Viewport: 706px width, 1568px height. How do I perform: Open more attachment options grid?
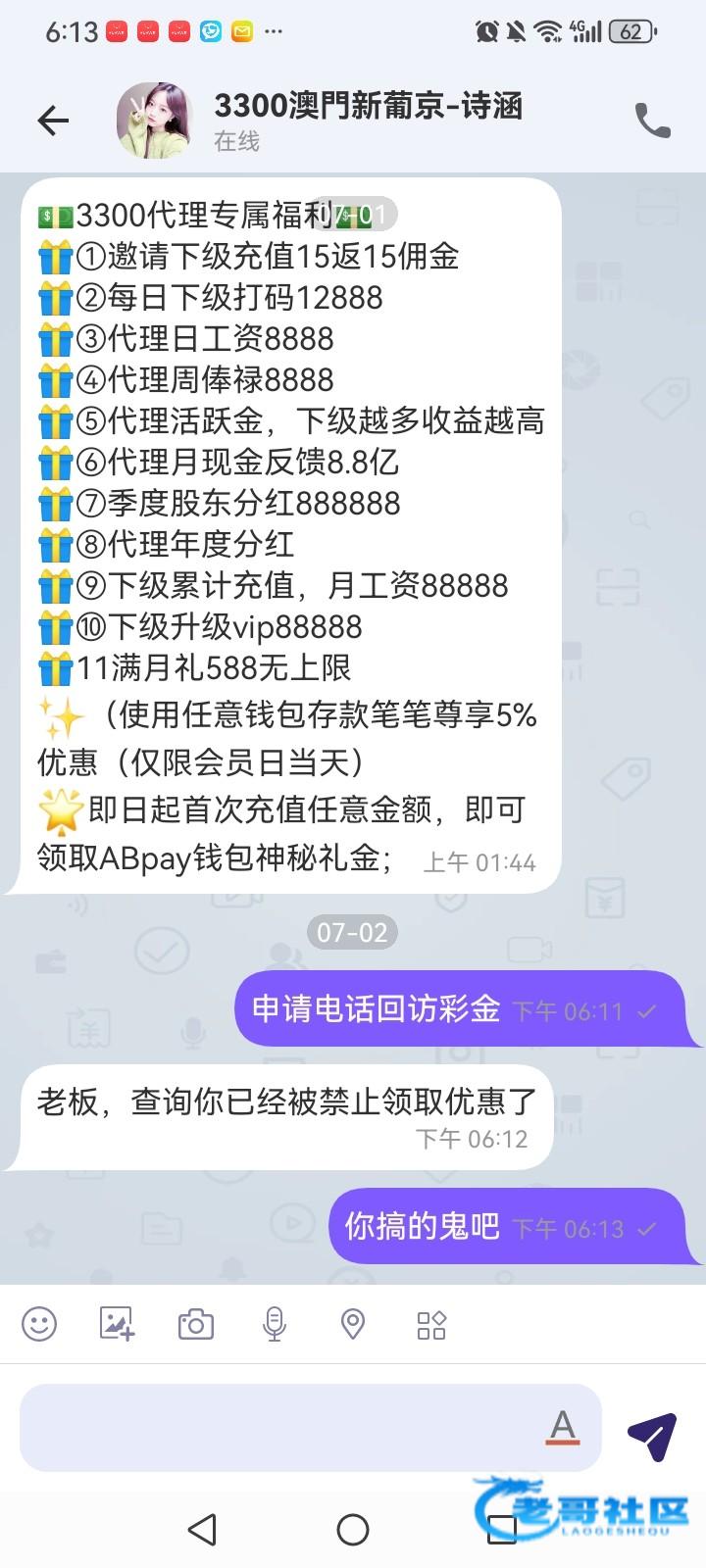[x=431, y=1324]
